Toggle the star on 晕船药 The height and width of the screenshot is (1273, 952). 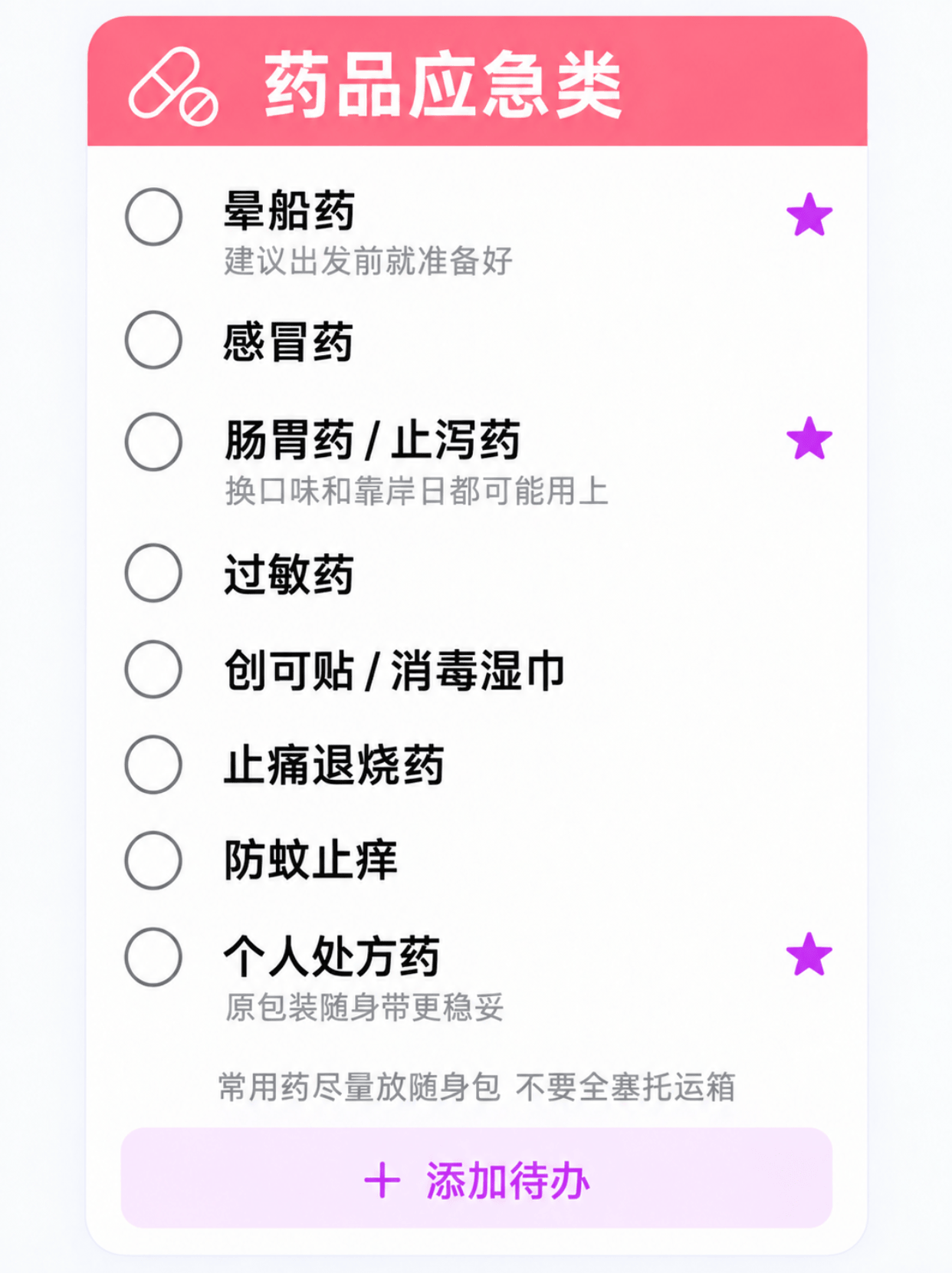click(809, 215)
